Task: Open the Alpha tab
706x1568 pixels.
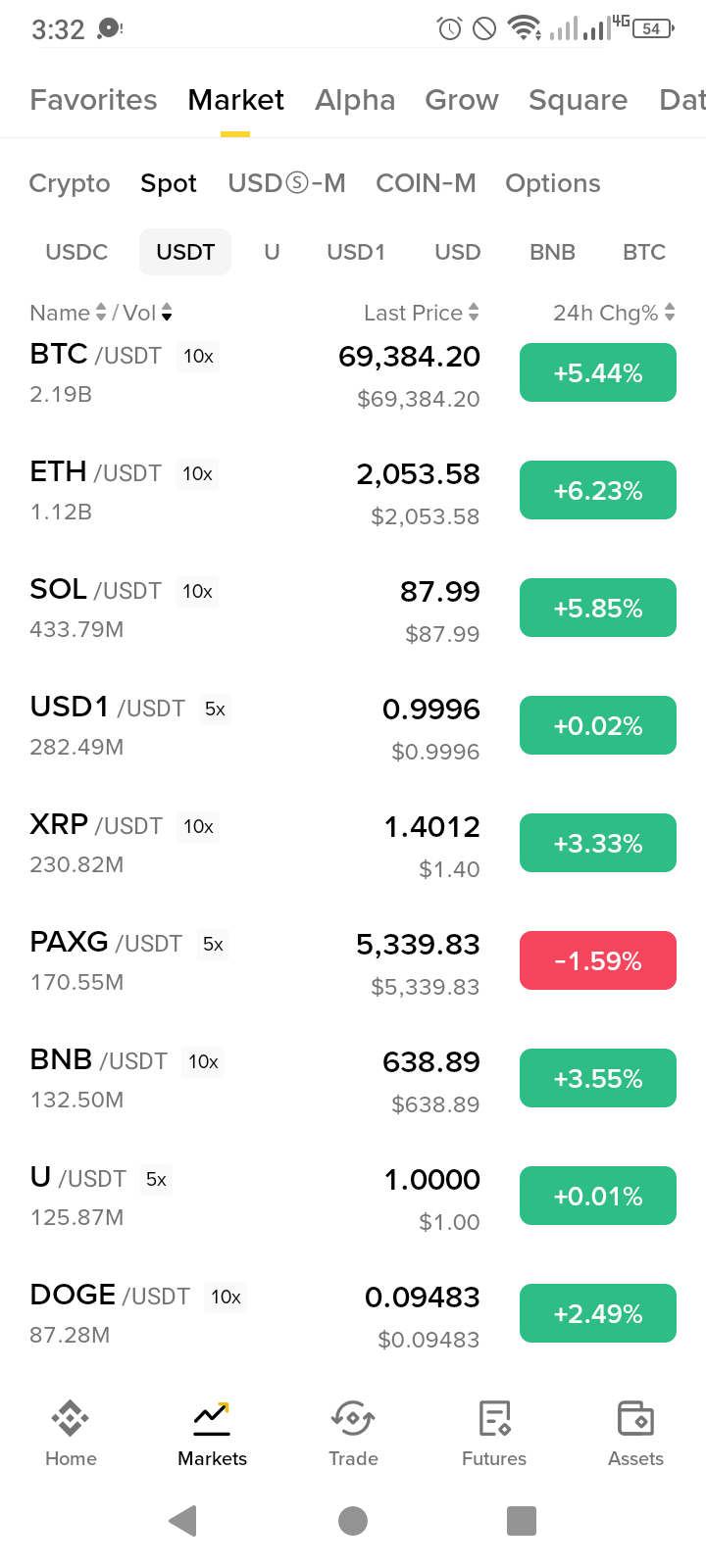Action: tap(355, 100)
